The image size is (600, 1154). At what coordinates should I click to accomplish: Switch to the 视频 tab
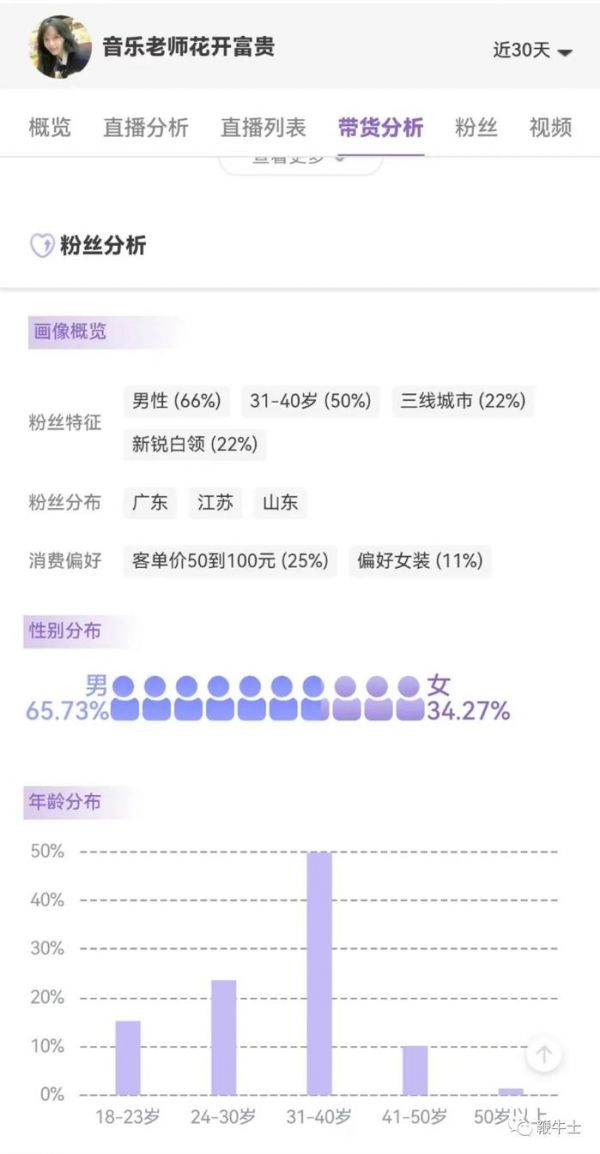pos(551,127)
